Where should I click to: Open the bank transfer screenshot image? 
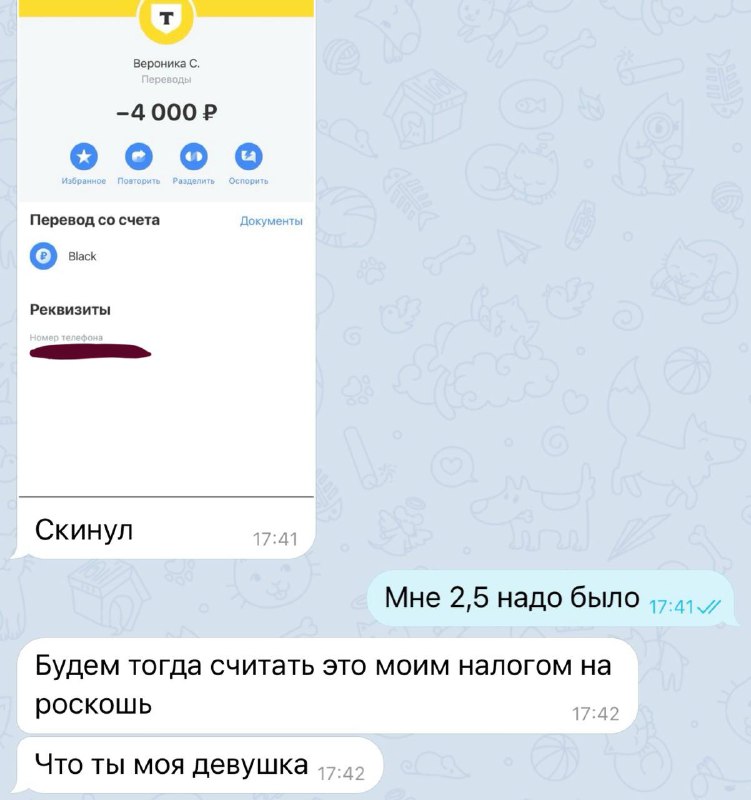point(166,250)
